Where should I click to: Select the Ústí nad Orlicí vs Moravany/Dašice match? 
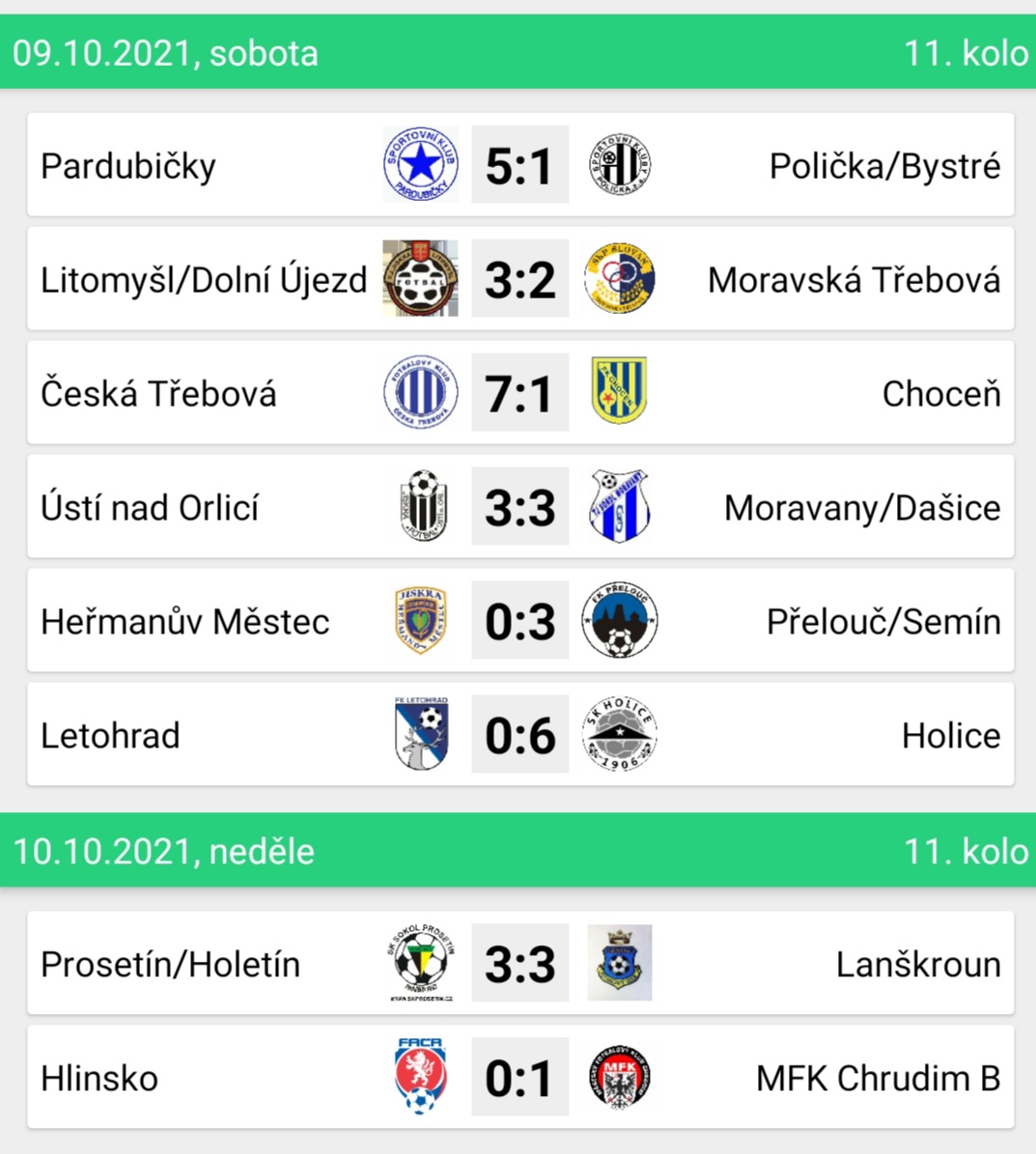pos(519,507)
